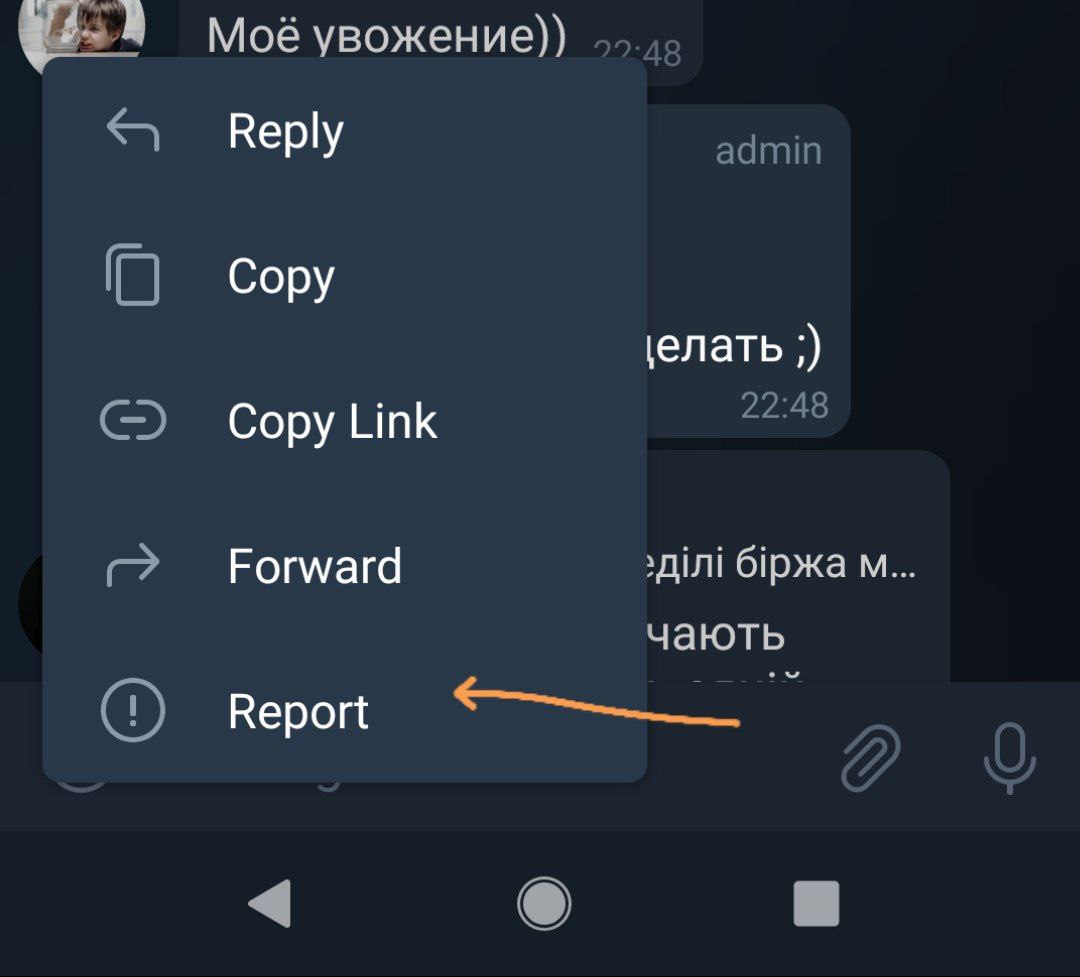1080x977 pixels.
Task: Open recent apps with the square button
Action: [816, 903]
